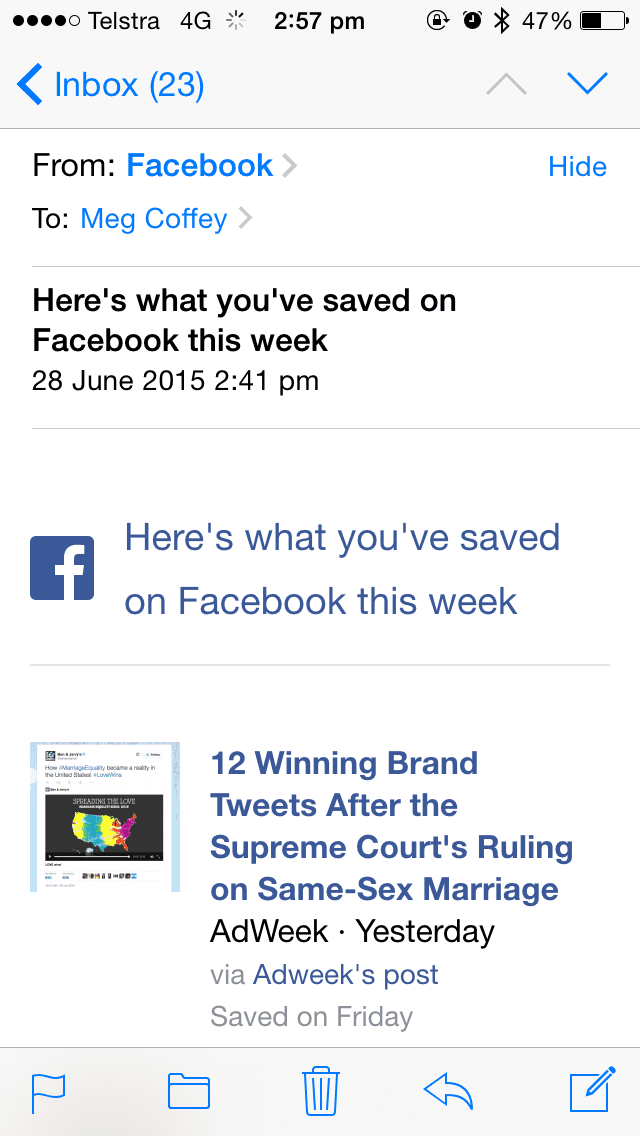
Task: Compose a new email
Action: click(593, 1089)
